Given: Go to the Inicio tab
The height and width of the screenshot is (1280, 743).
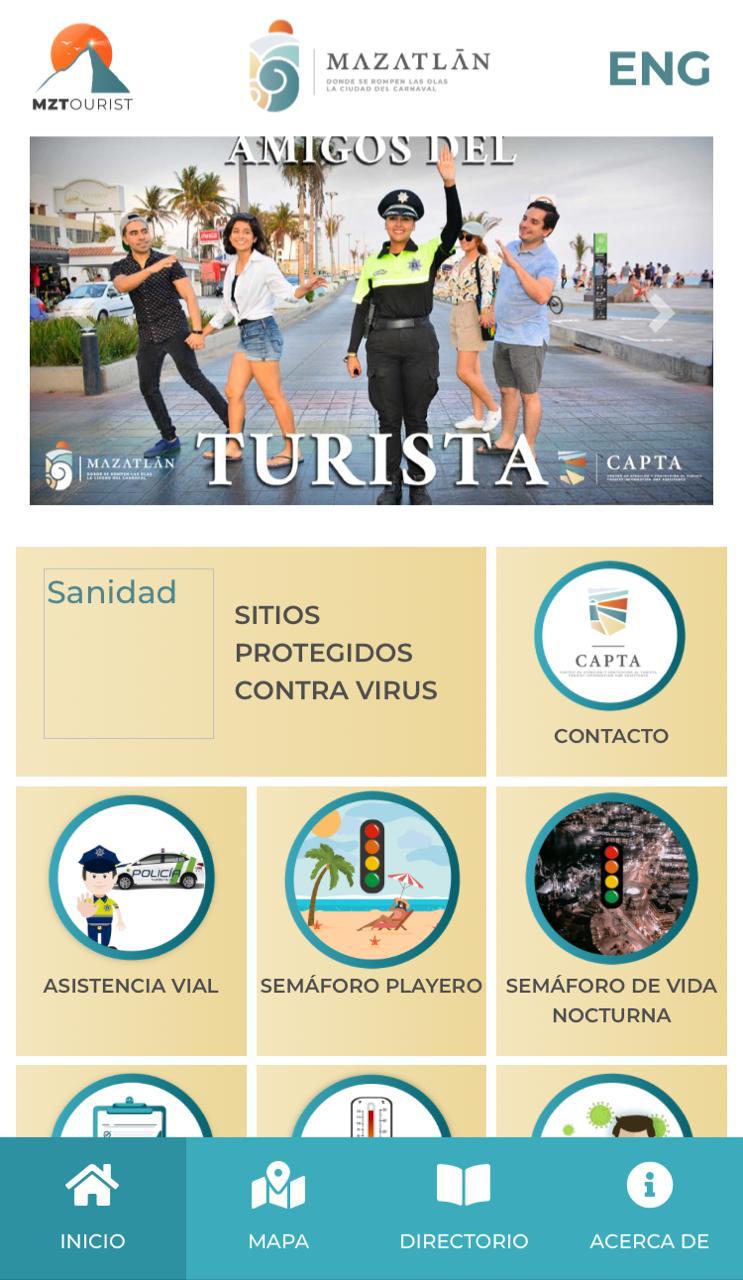Looking at the screenshot, I should click(93, 1208).
